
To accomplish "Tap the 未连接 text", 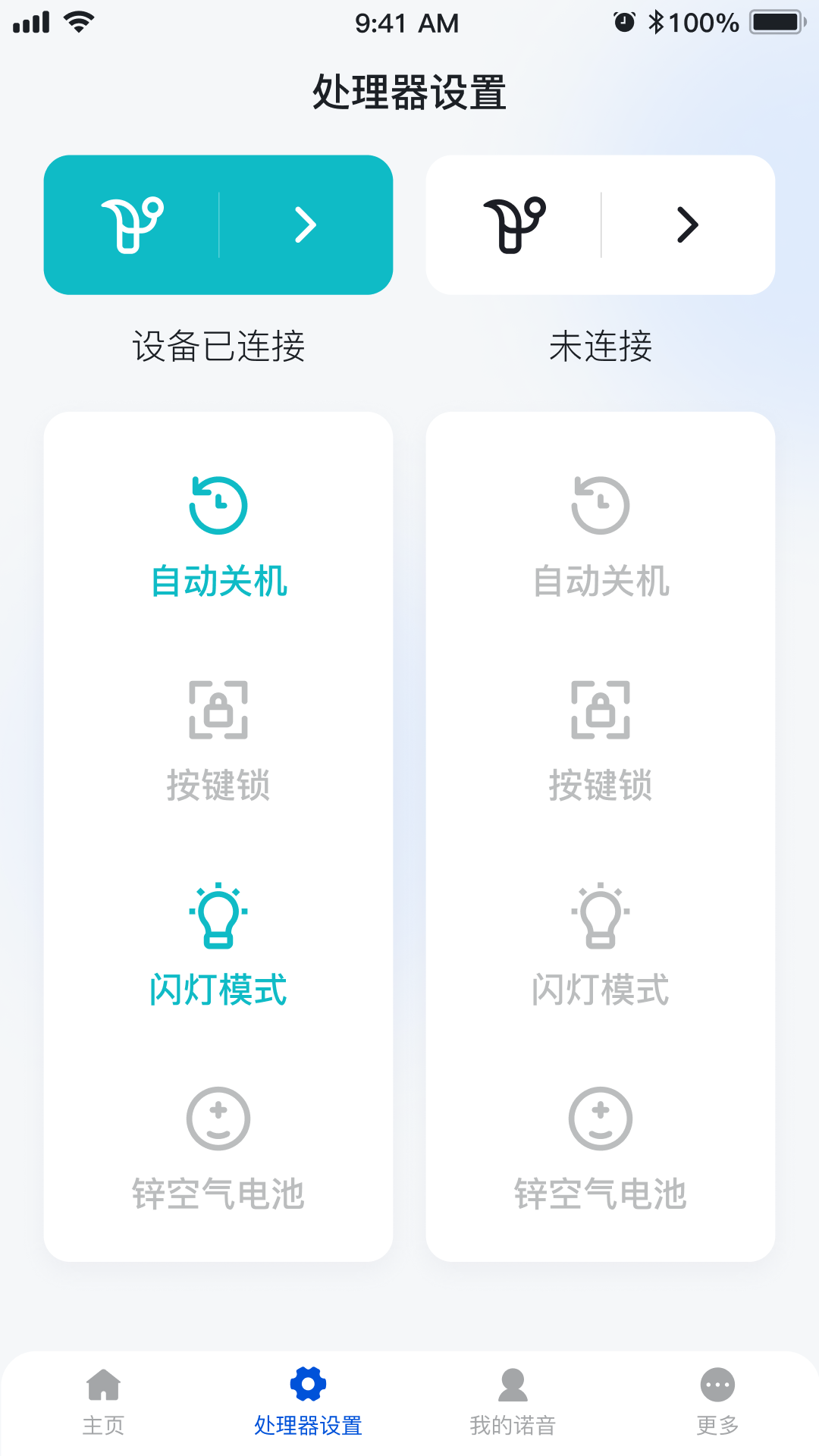I will (x=600, y=347).
